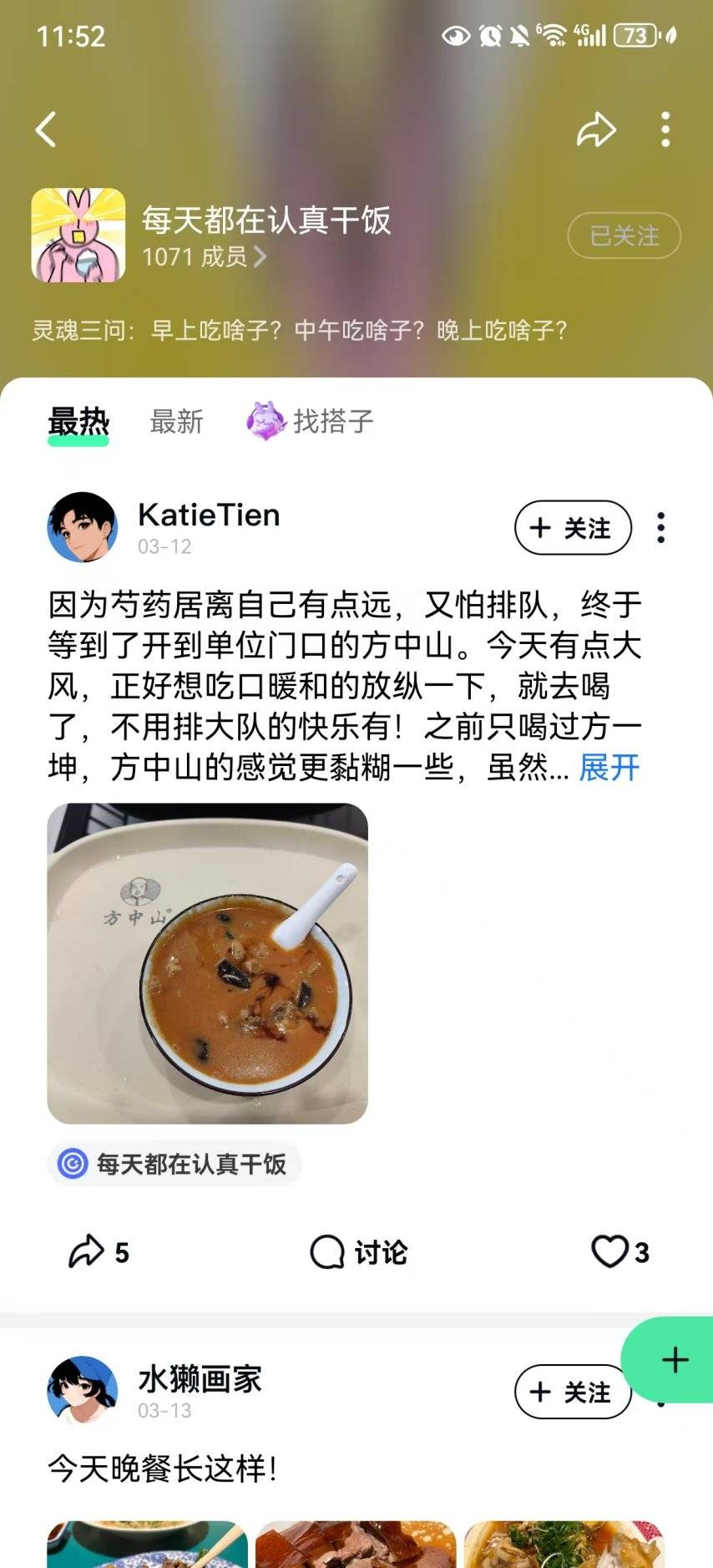
Task: Open the soup photo in KatieTien's post
Action: point(207,963)
